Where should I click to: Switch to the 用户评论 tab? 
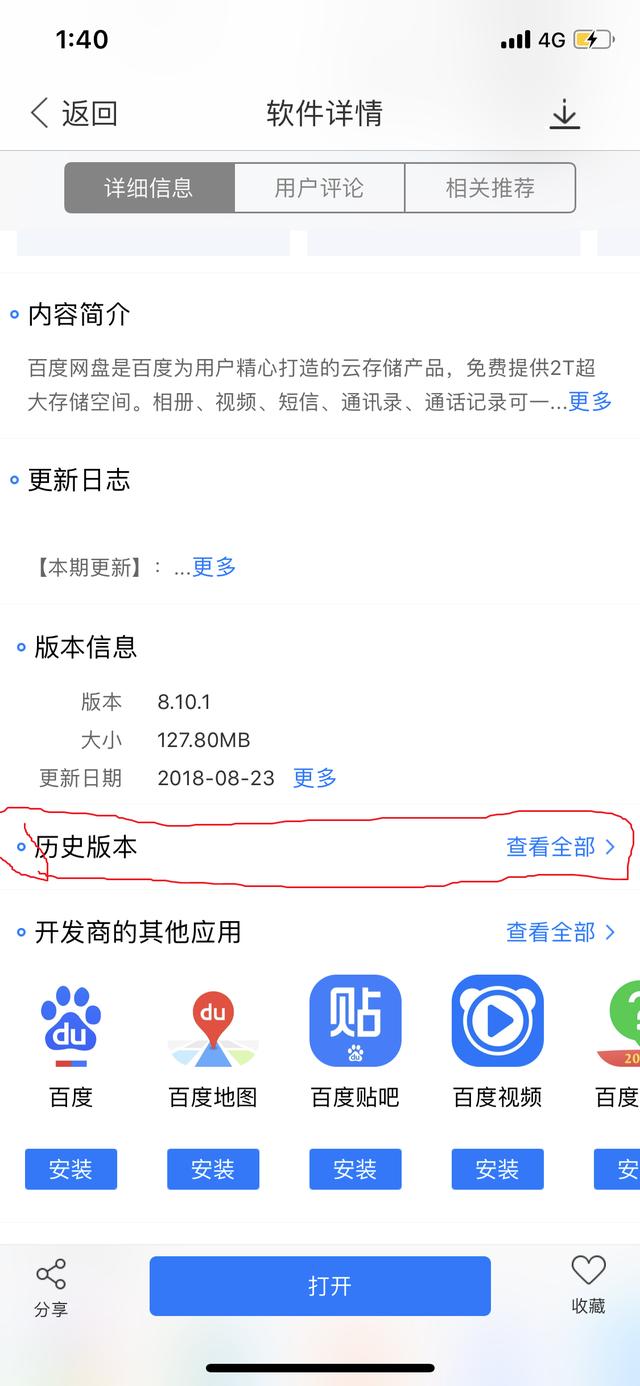click(x=320, y=187)
